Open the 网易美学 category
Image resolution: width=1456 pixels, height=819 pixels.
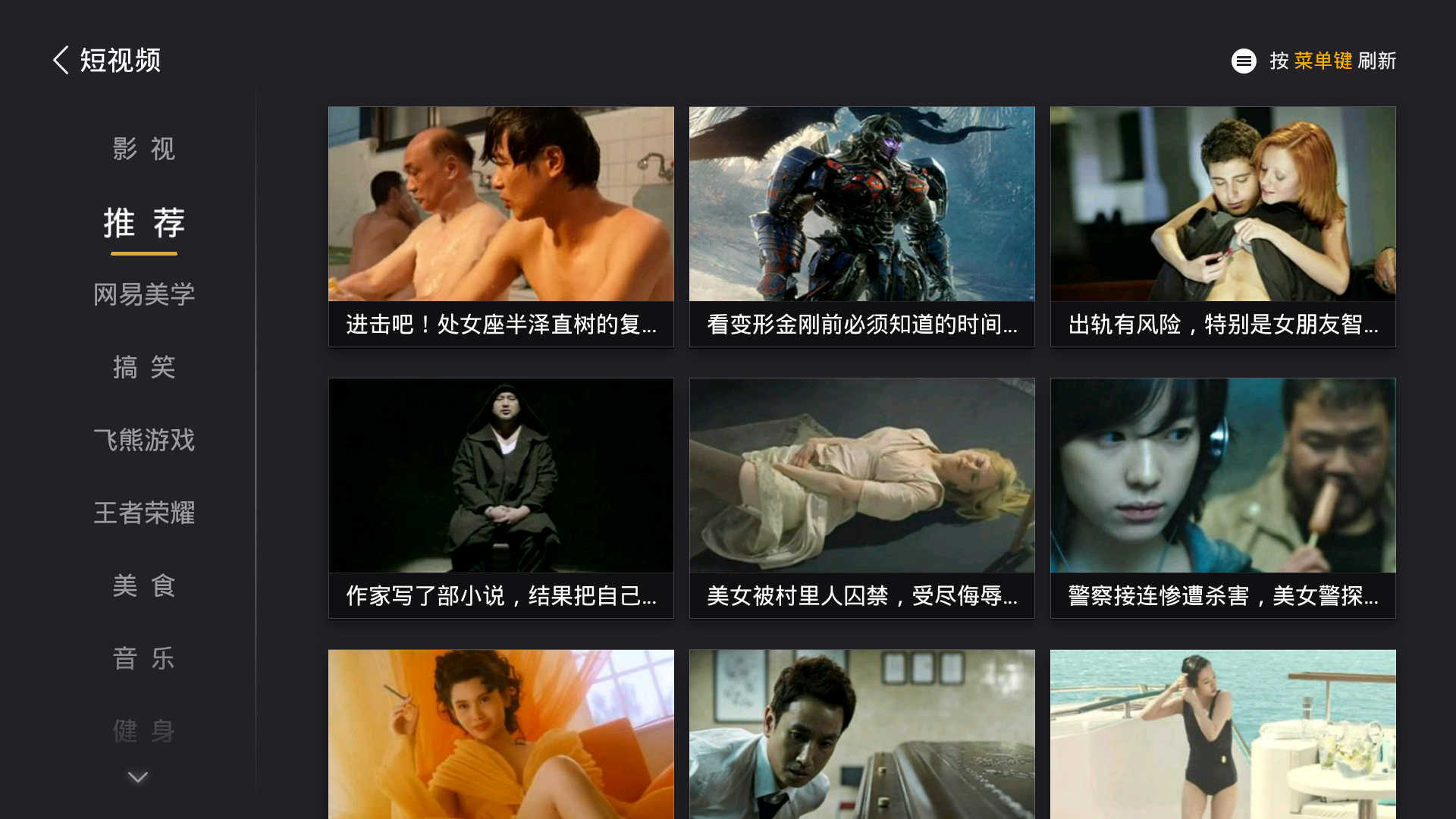[143, 294]
